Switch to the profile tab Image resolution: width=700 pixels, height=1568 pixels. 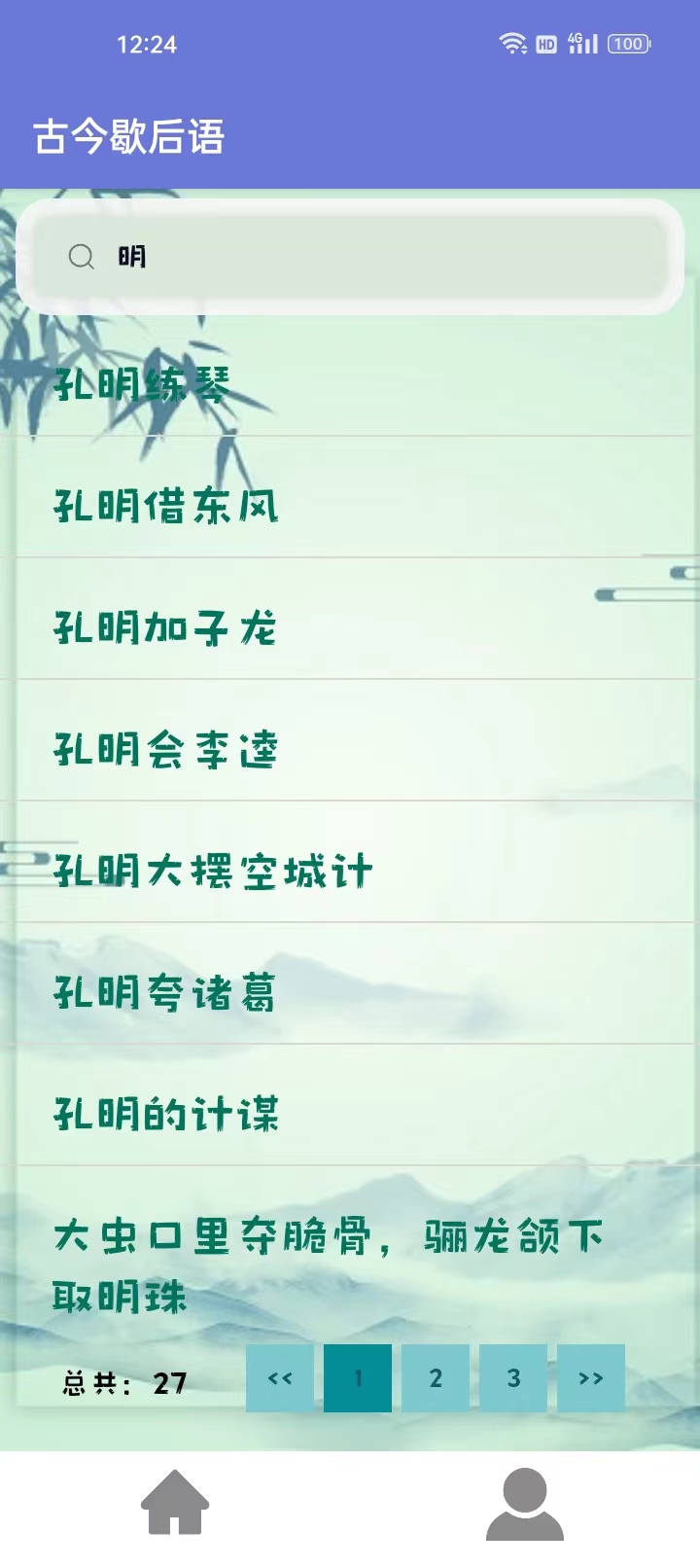525,1503
